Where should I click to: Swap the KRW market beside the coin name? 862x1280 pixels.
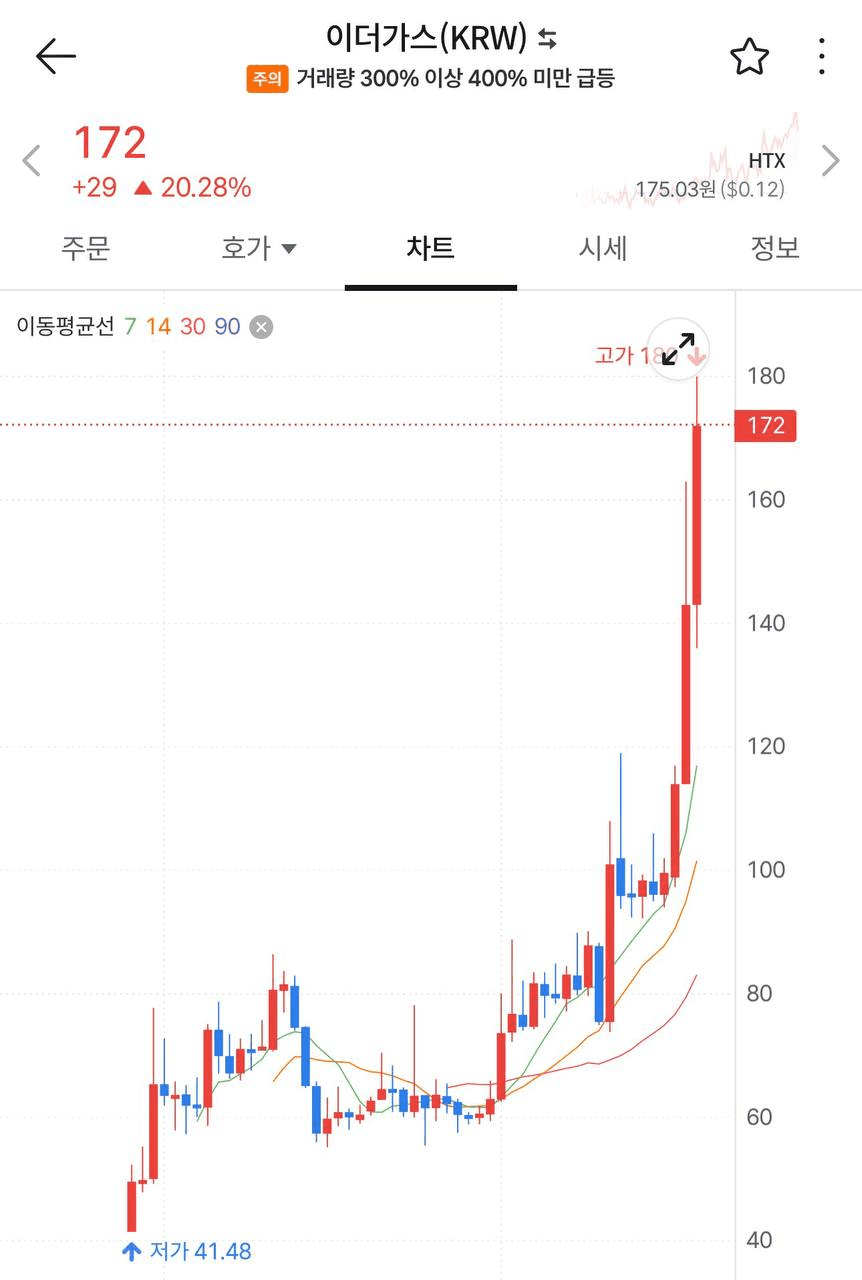547,39
